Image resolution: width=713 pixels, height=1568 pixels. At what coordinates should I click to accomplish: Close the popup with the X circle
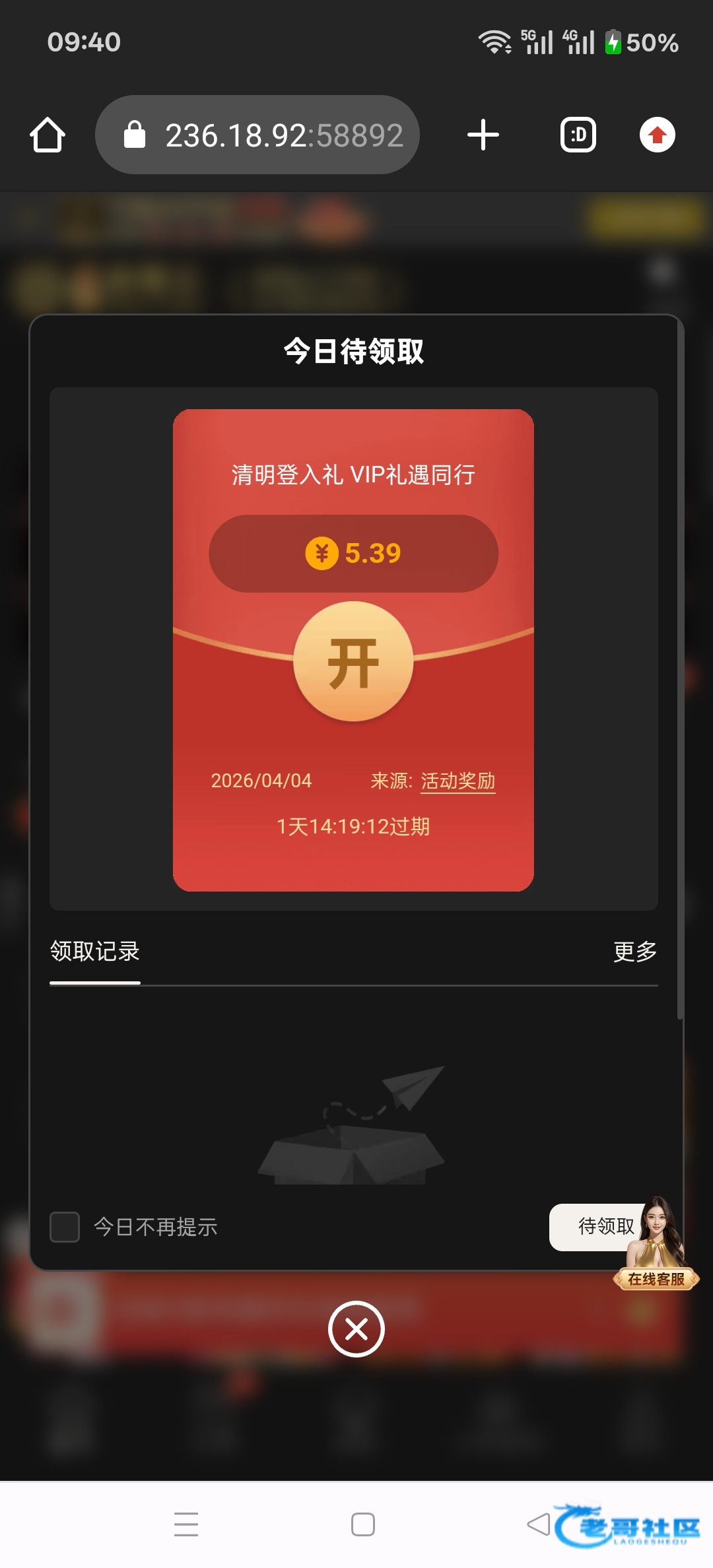click(x=356, y=1329)
